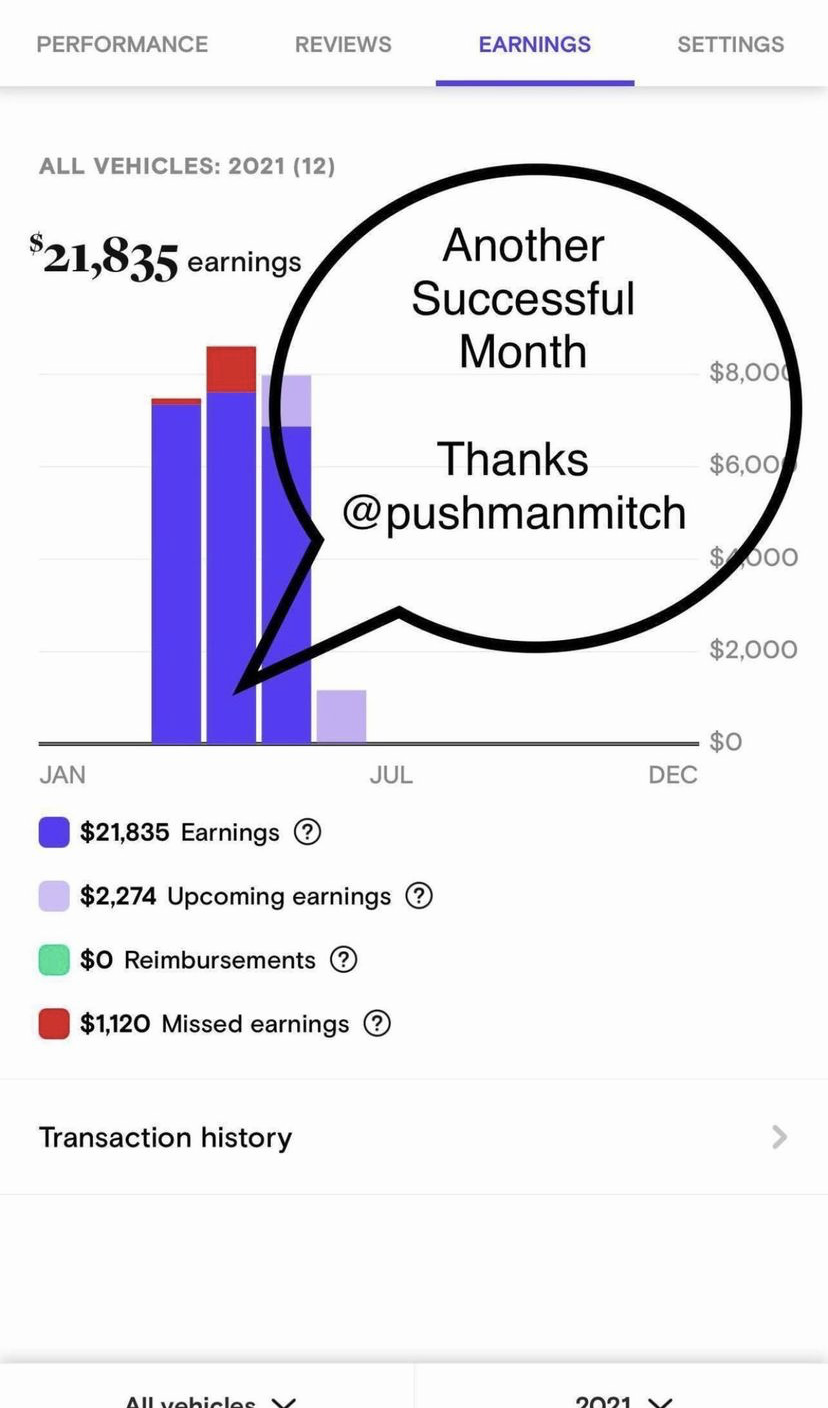Show info about Upcoming earnings

418,896
